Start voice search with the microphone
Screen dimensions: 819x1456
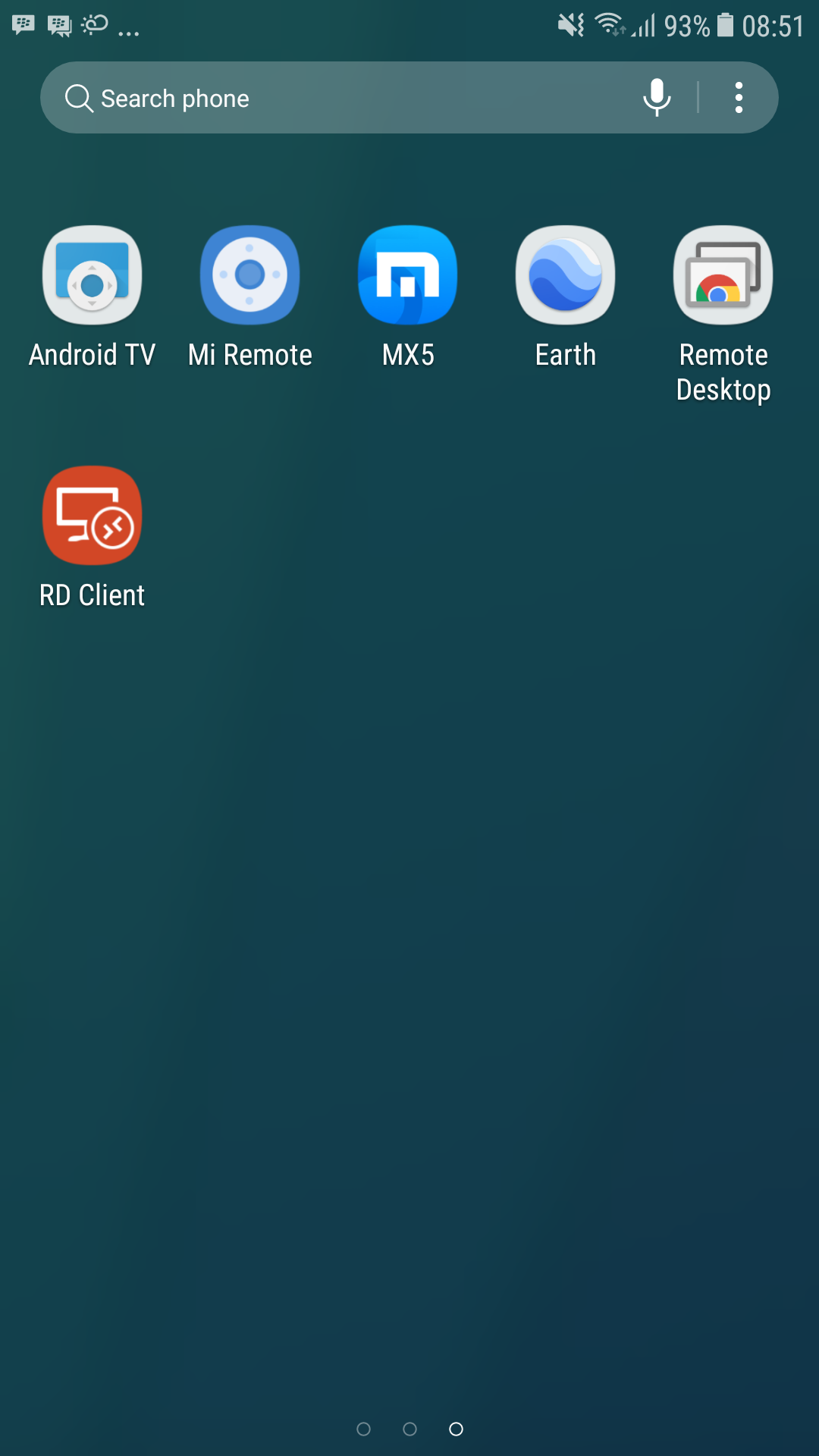coord(657,98)
